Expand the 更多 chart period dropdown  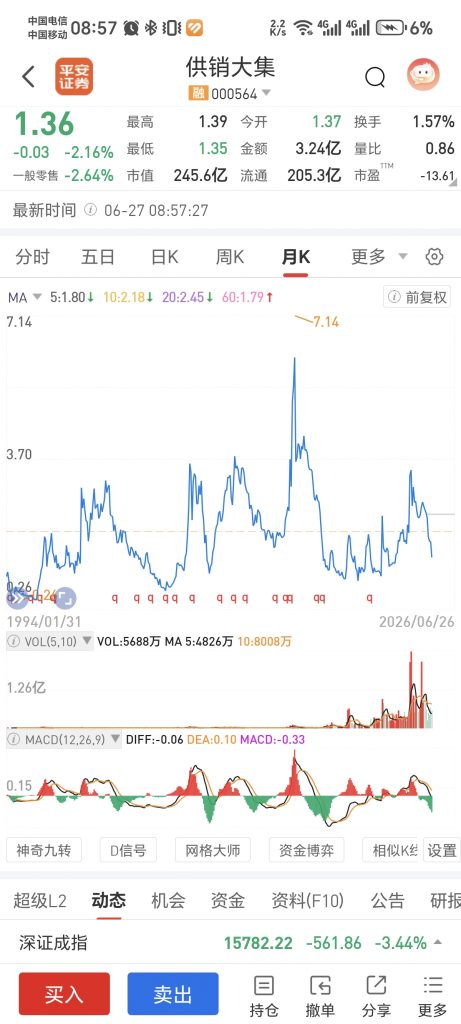379,257
